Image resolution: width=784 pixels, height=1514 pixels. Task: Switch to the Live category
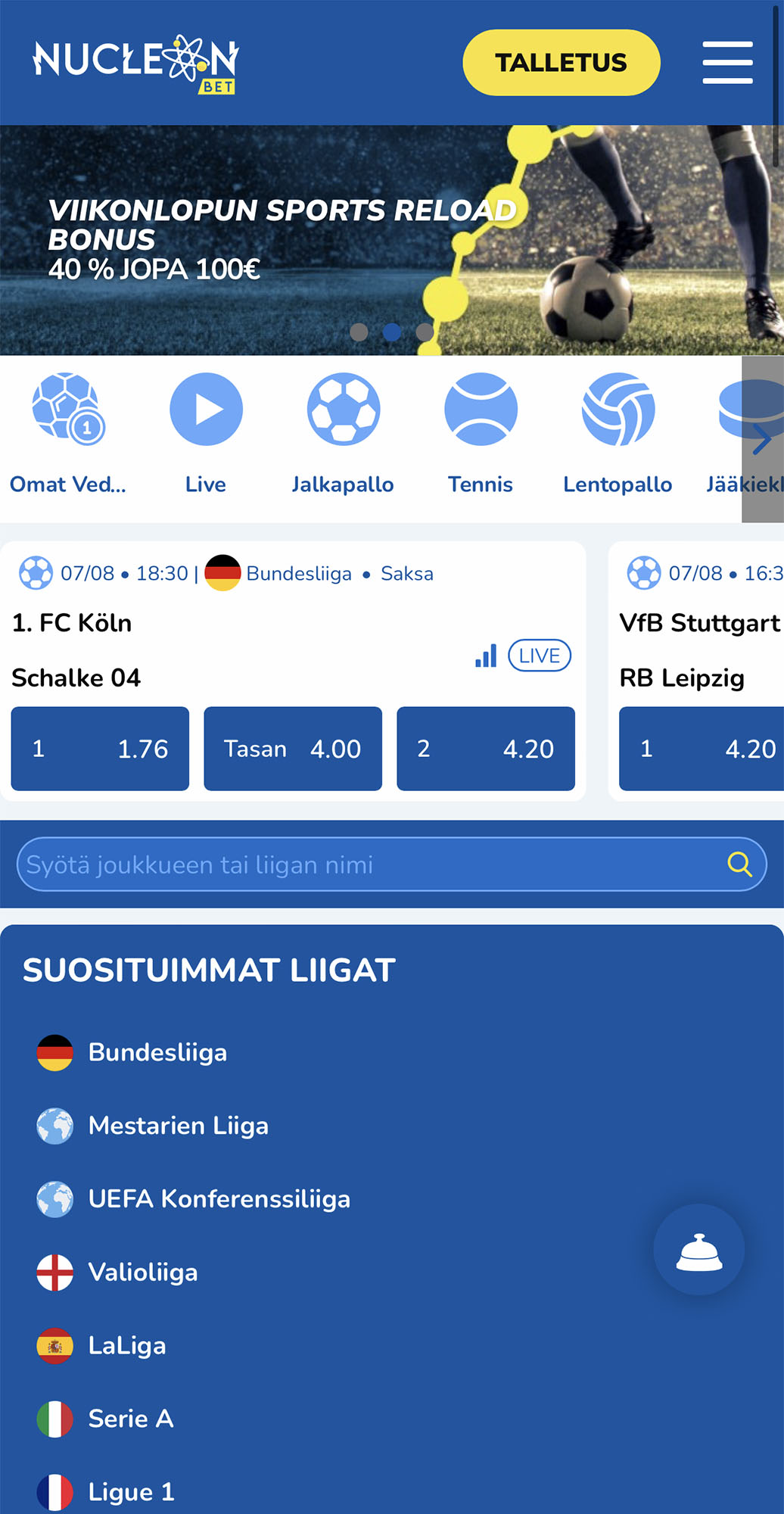206,433
